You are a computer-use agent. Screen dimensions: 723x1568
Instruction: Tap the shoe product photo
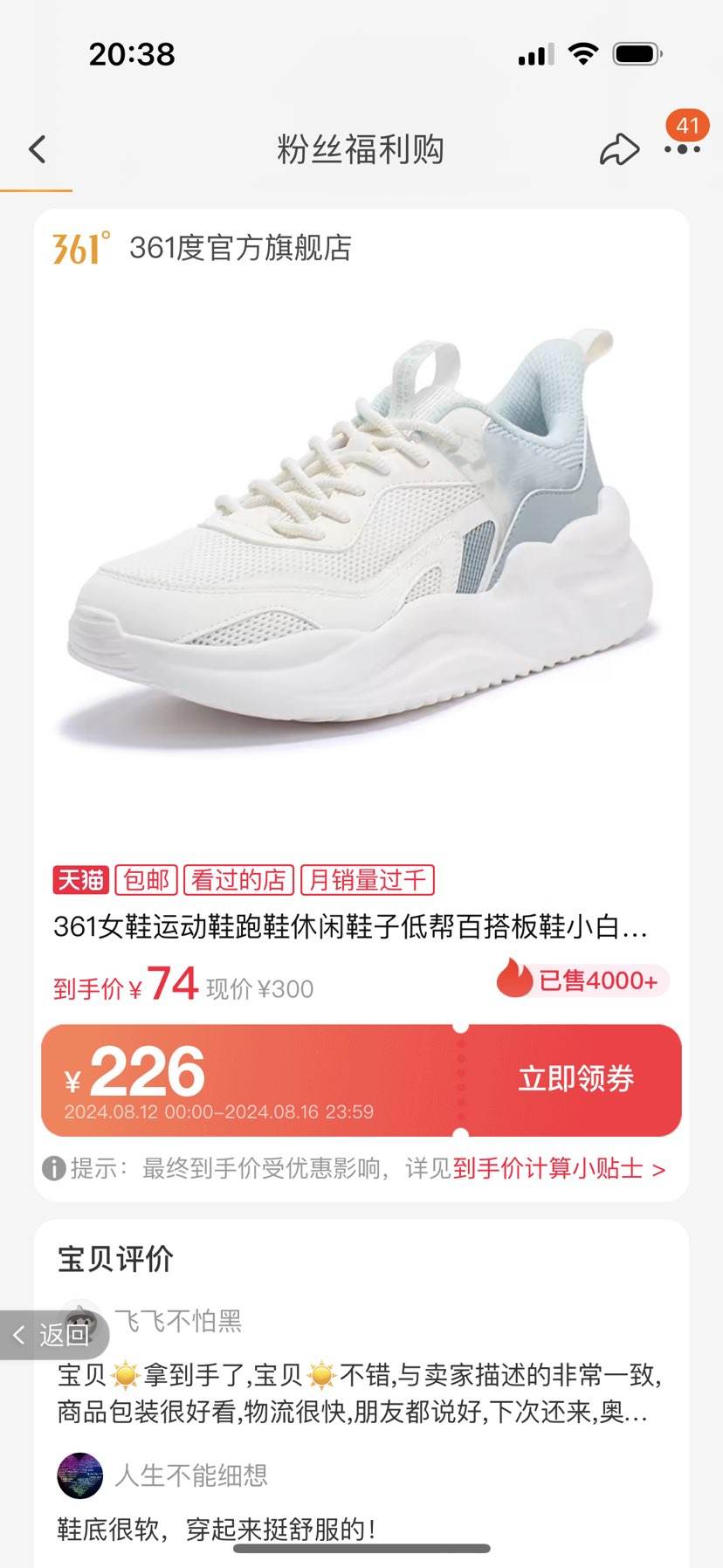(361, 541)
